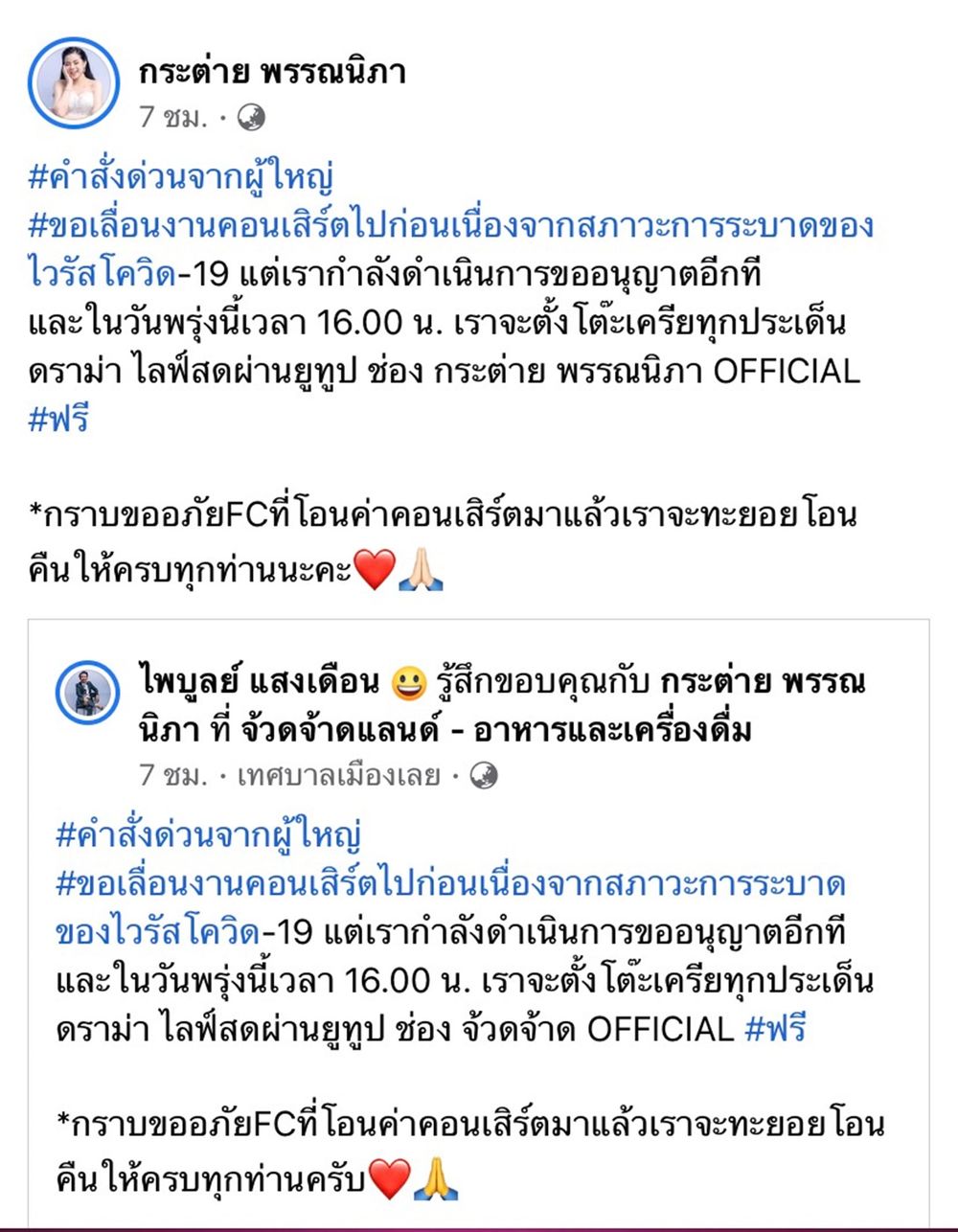
Task: Tap #ฟรี hashtag in shared post
Action: (776, 1030)
